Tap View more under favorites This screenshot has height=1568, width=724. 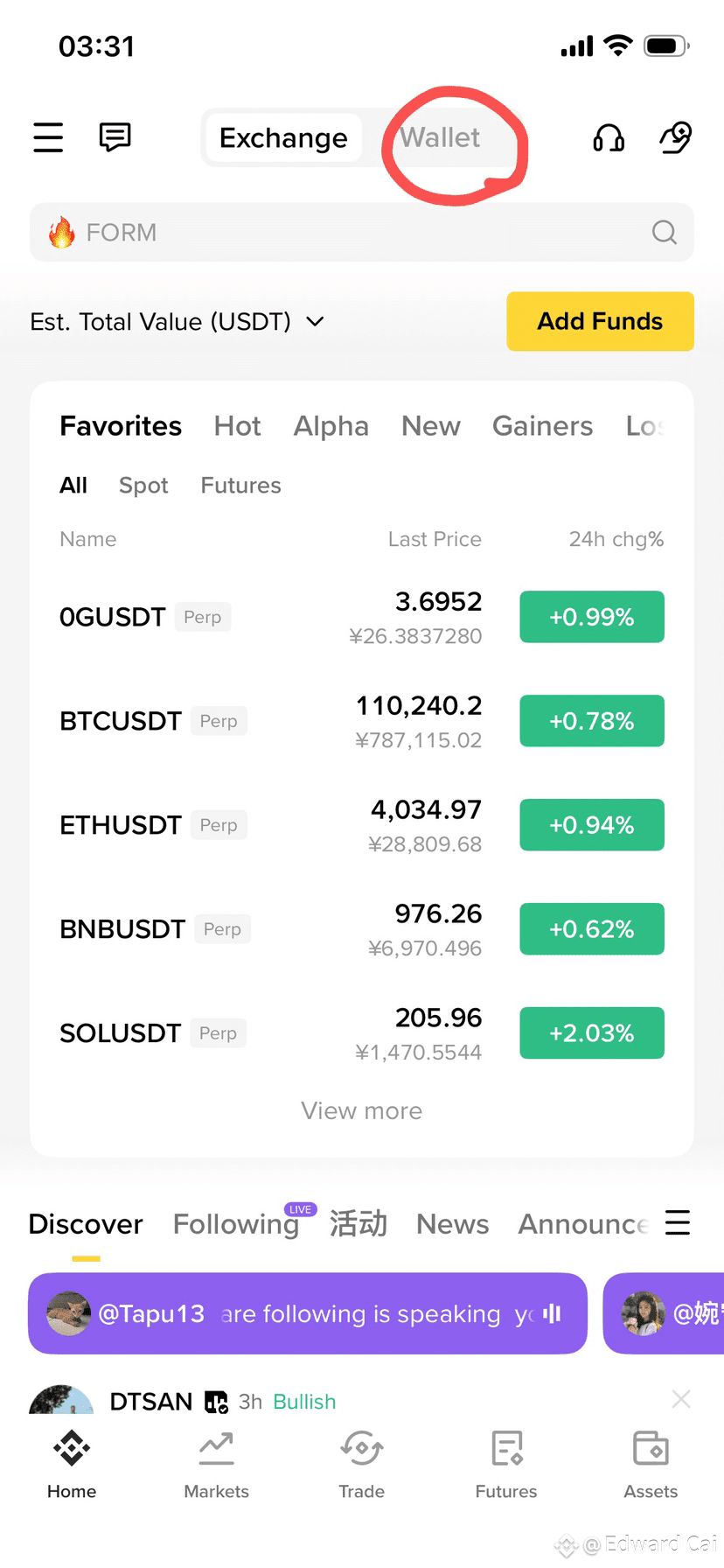(361, 1111)
